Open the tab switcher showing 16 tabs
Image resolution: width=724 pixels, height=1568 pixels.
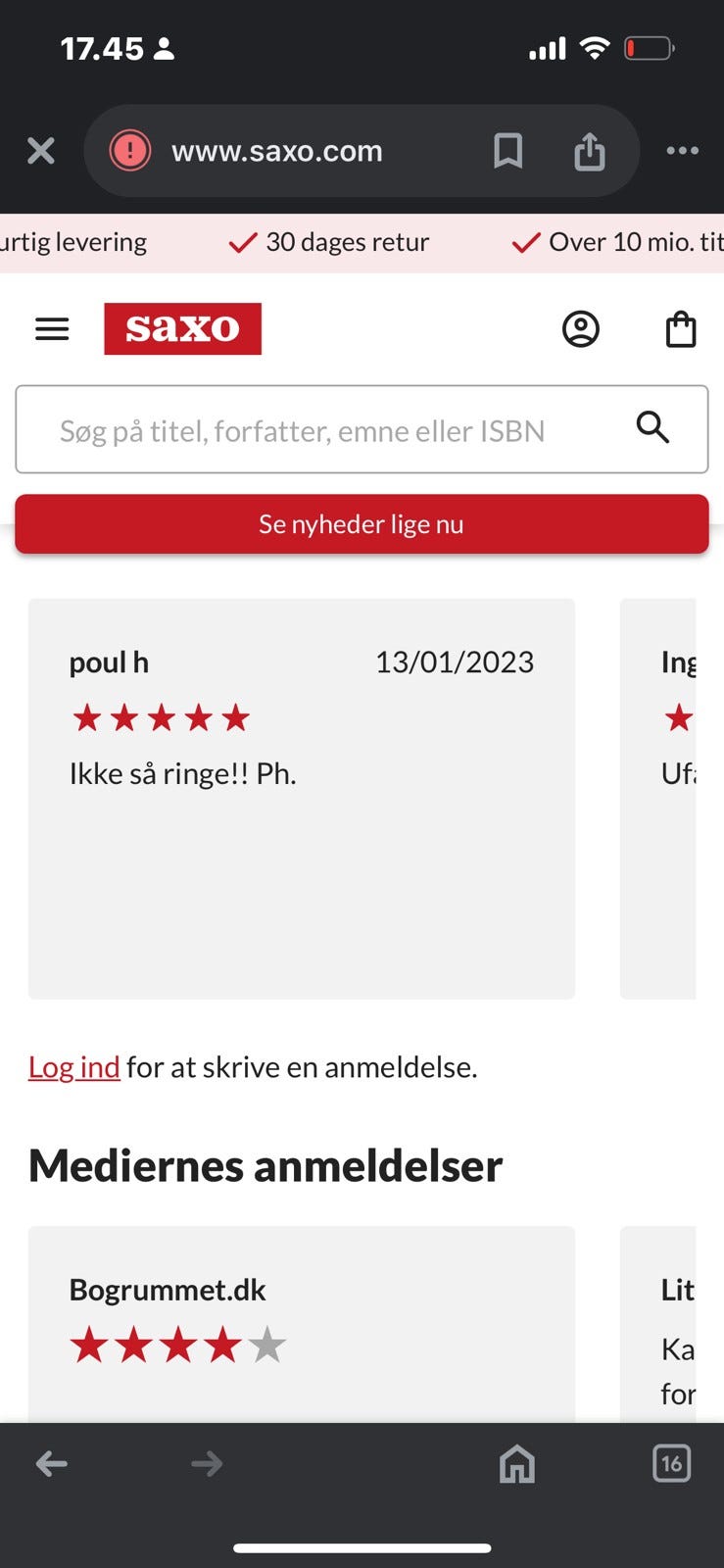(x=671, y=1463)
